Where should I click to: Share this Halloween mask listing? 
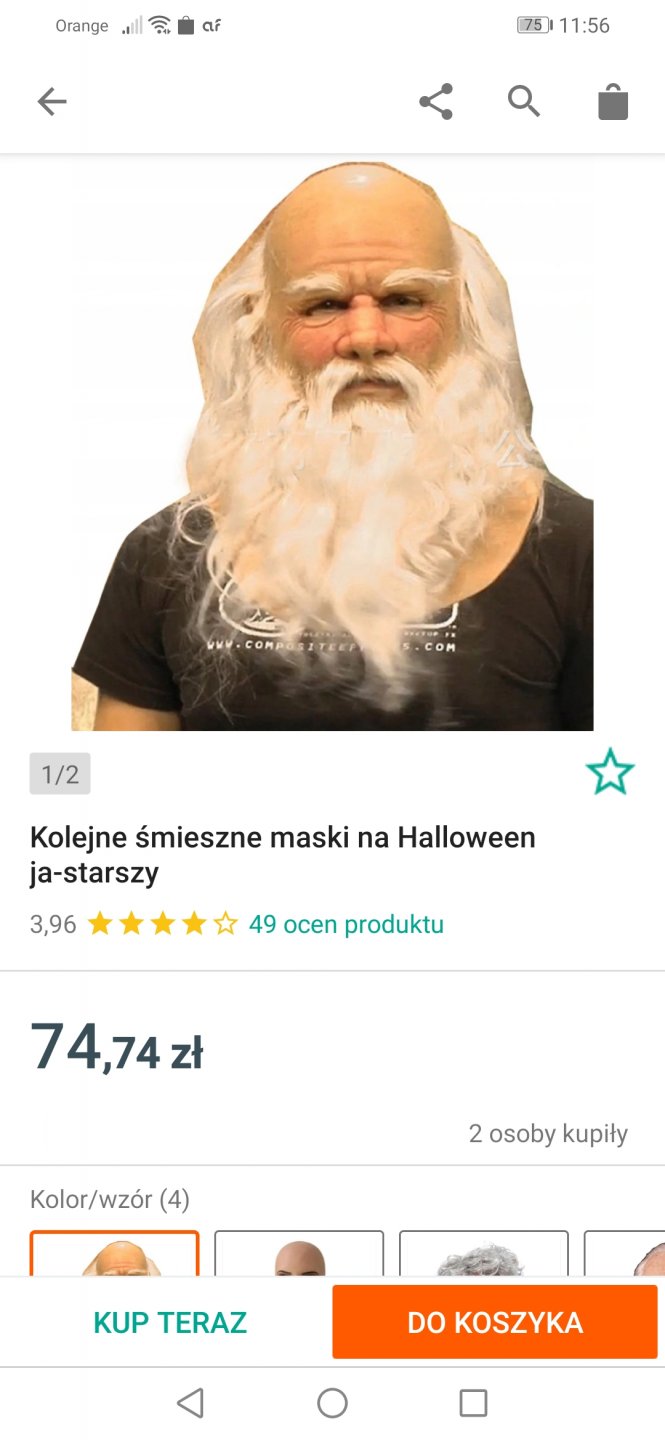435,101
